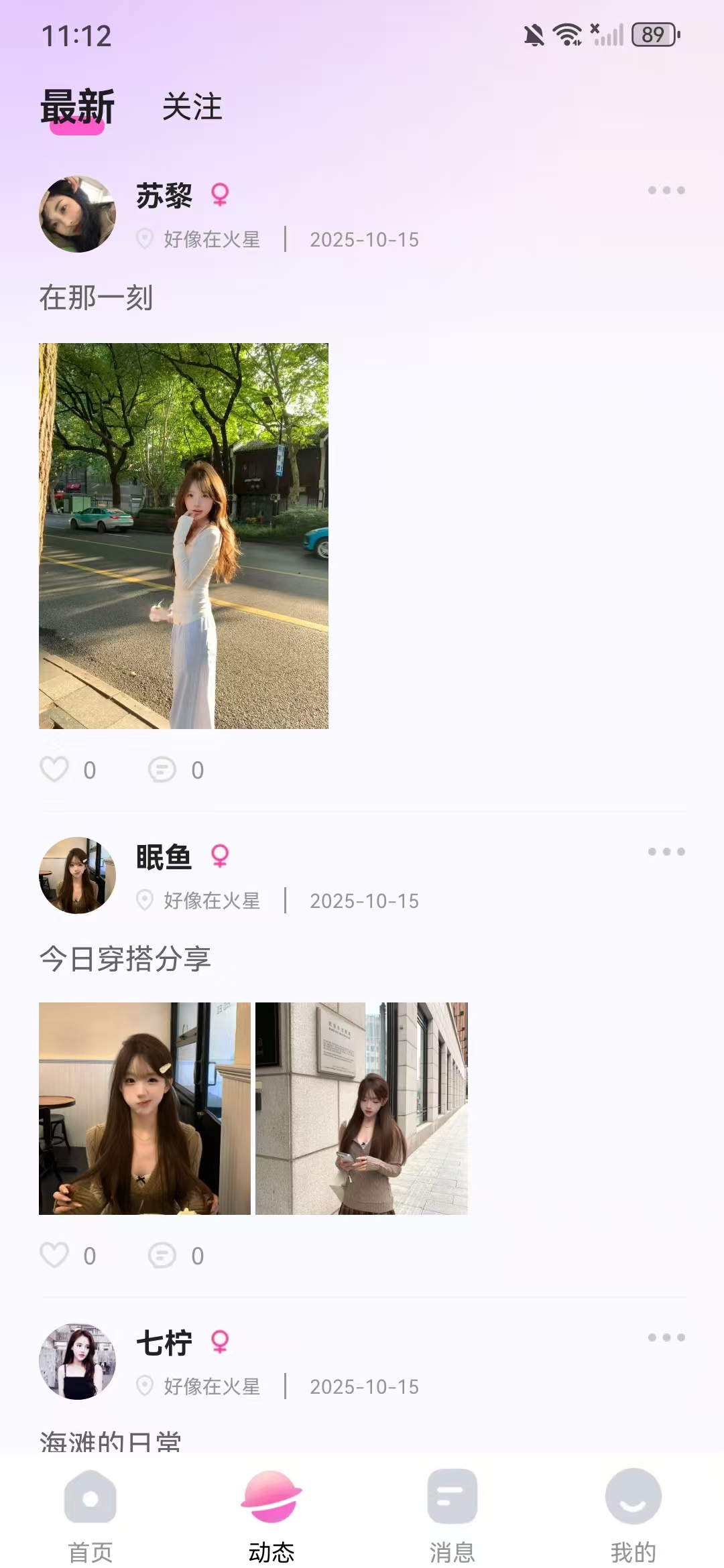Comment on 眠鱼's outfit post
724x1568 pixels.
[162, 1255]
